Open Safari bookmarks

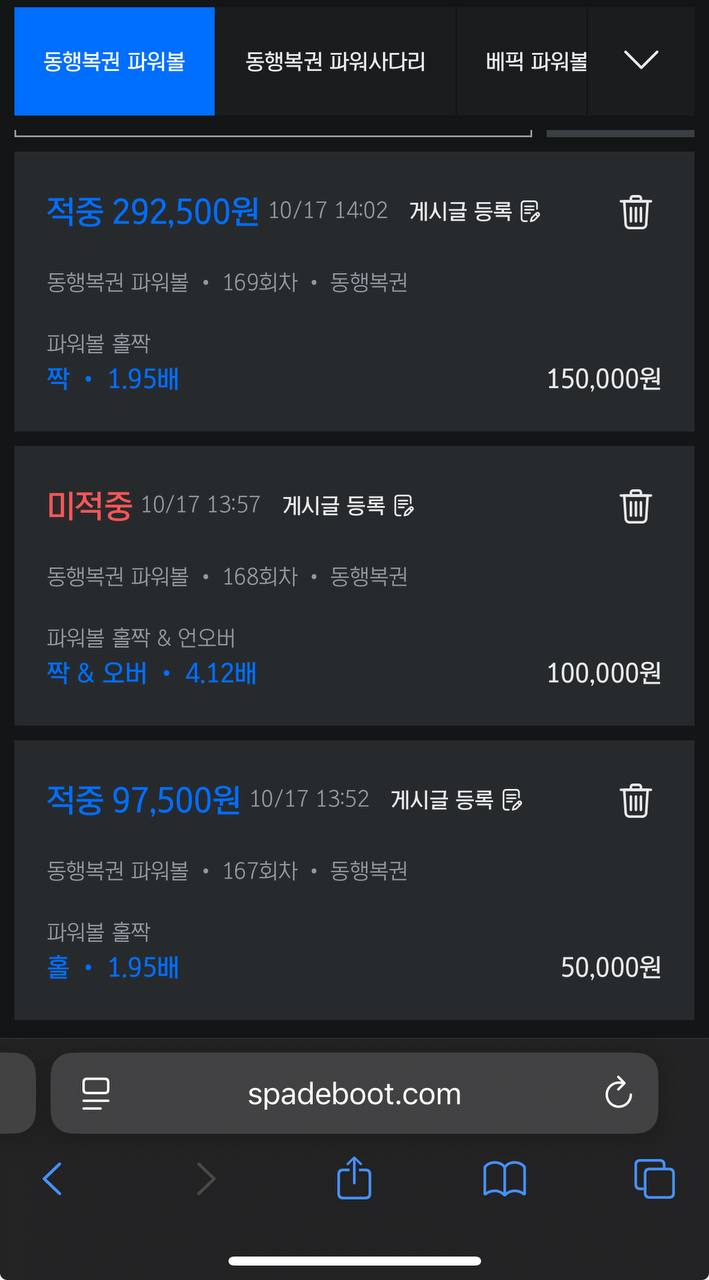tap(504, 1180)
